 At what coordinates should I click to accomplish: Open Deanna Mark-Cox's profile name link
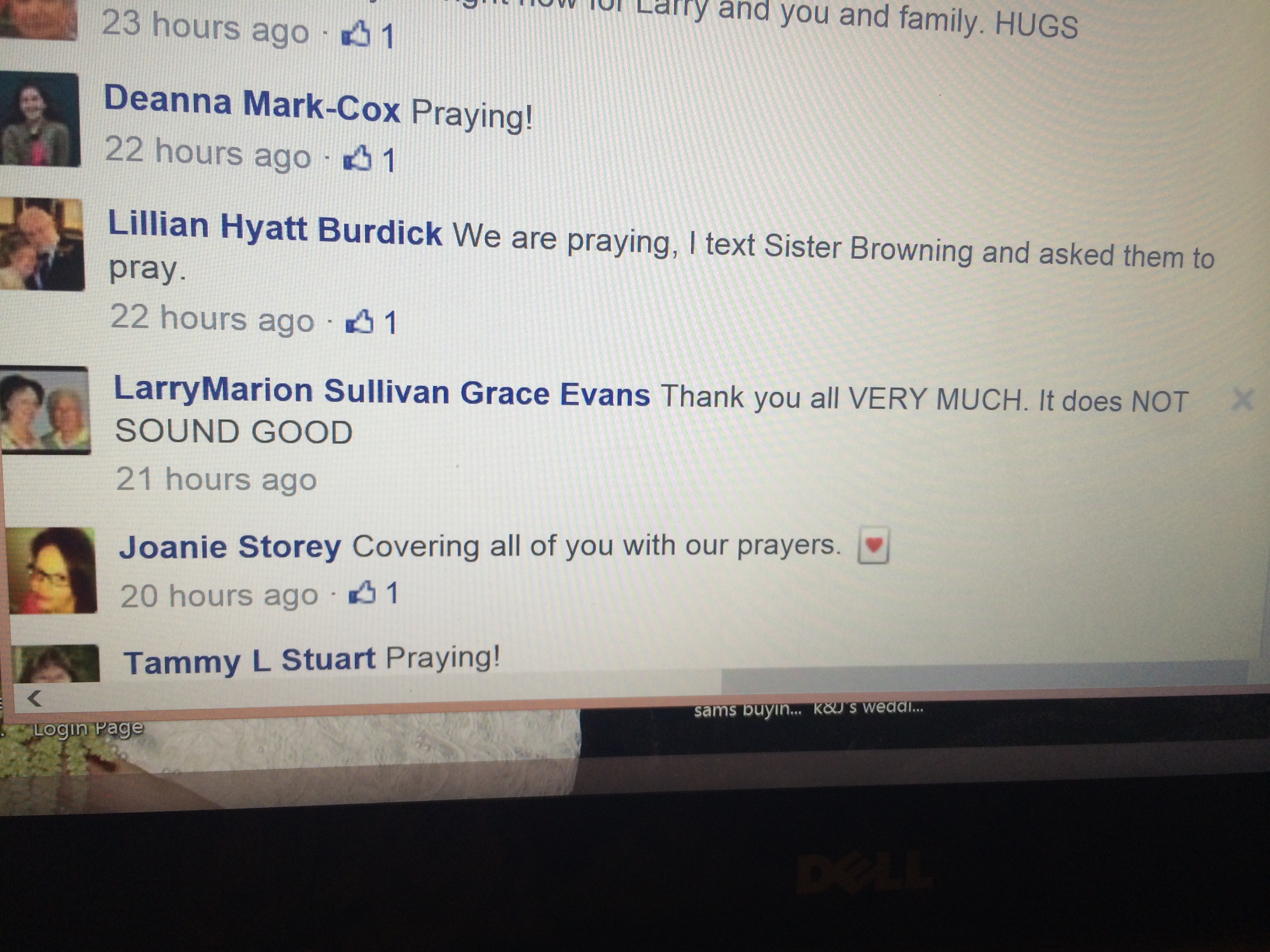[x=251, y=104]
